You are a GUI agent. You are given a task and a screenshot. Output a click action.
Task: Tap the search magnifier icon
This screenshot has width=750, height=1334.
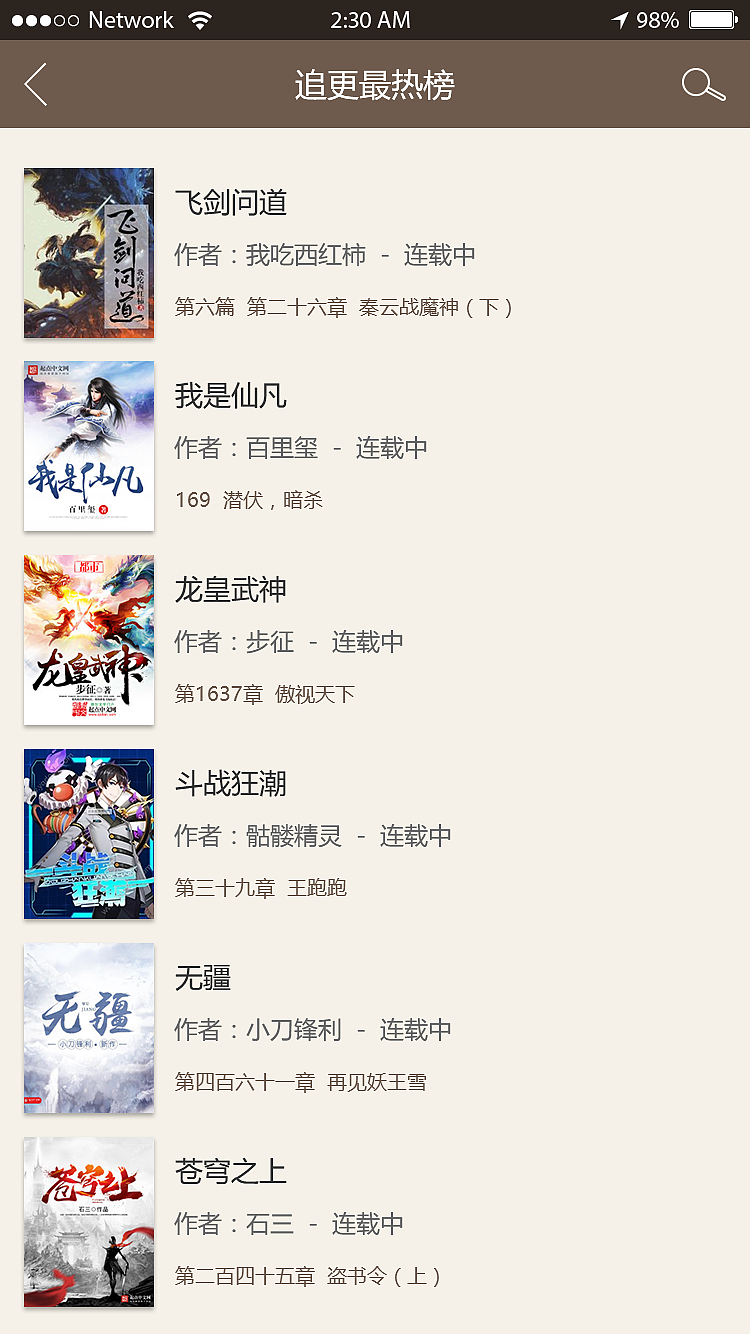(x=703, y=84)
